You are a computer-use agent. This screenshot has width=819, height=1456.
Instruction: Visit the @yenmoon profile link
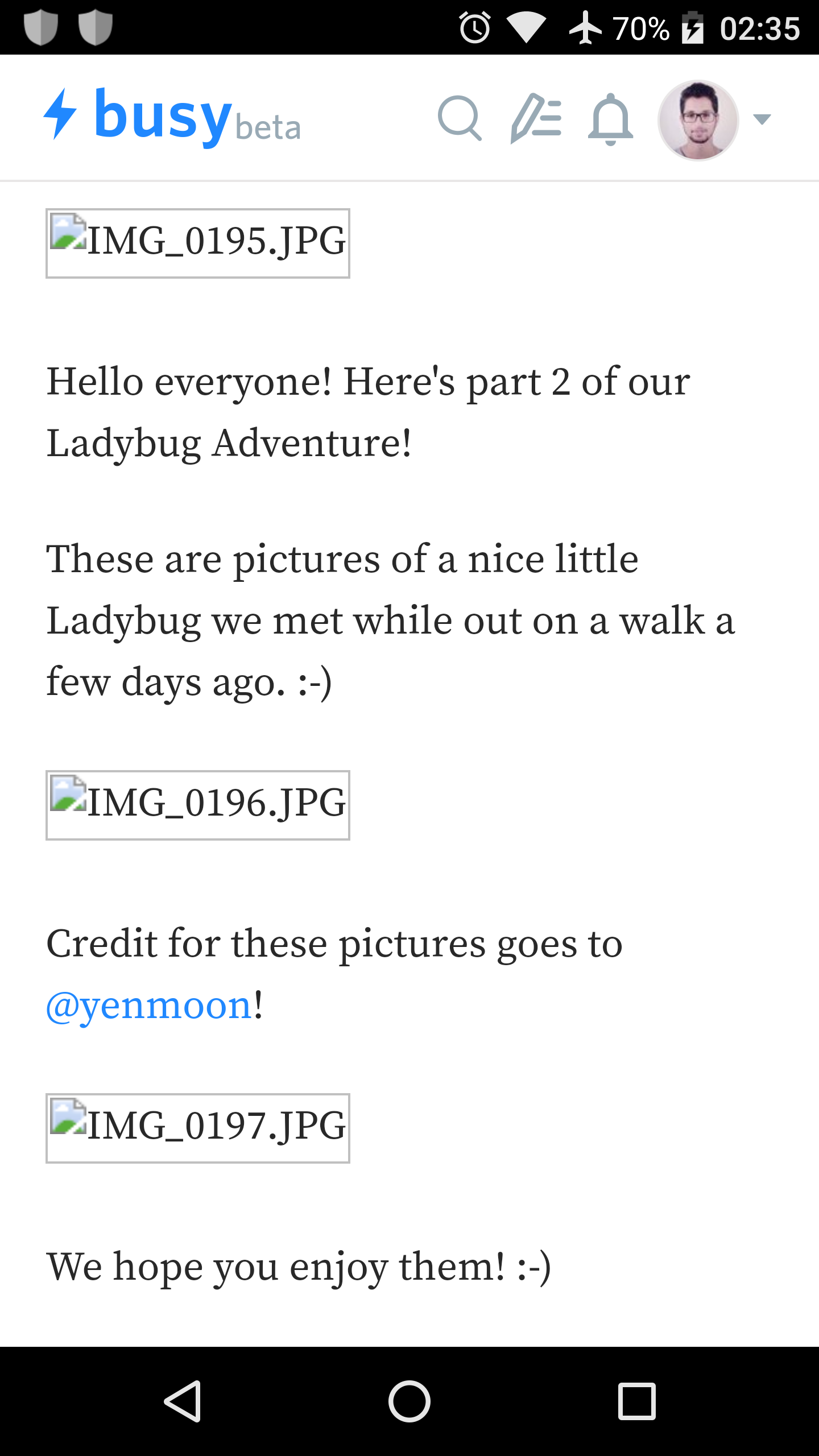click(149, 1006)
